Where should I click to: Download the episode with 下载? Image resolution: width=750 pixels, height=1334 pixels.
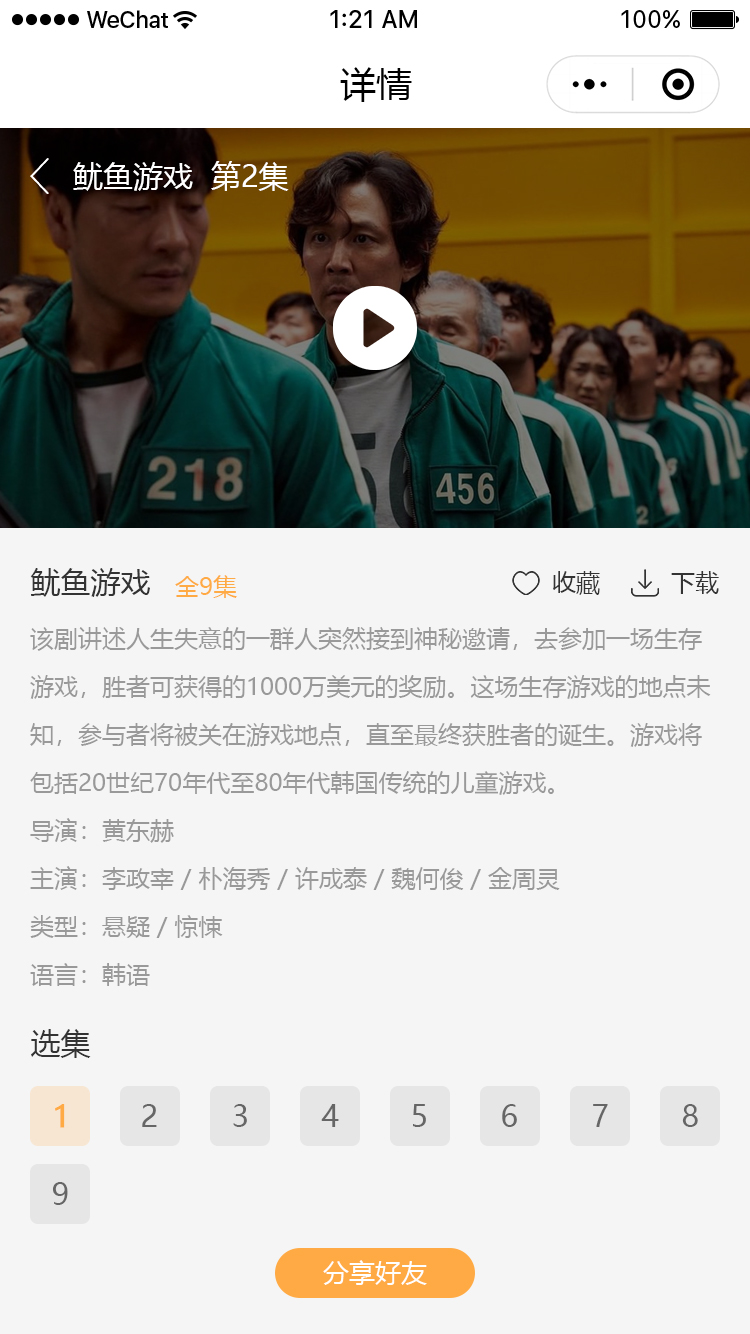675,583
